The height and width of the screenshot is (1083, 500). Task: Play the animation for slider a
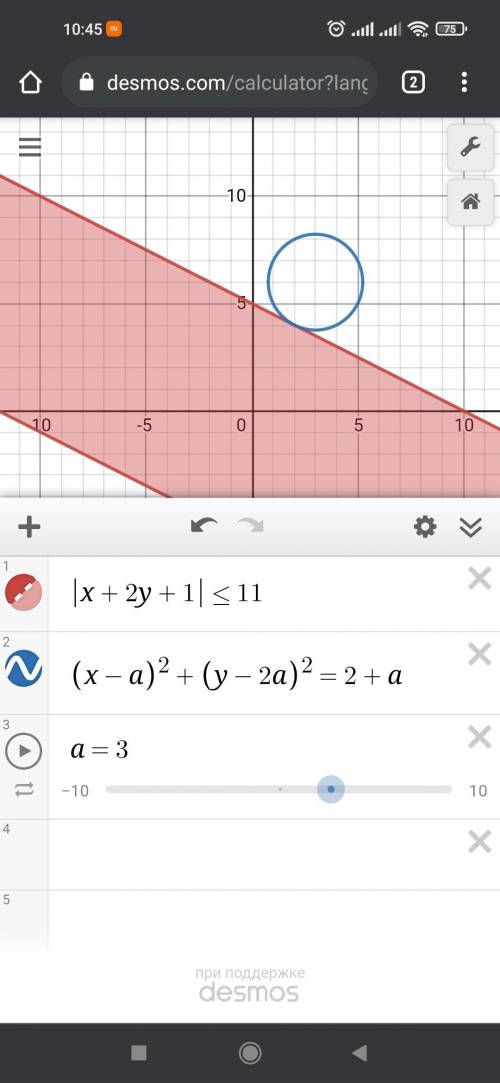click(24, 751)
